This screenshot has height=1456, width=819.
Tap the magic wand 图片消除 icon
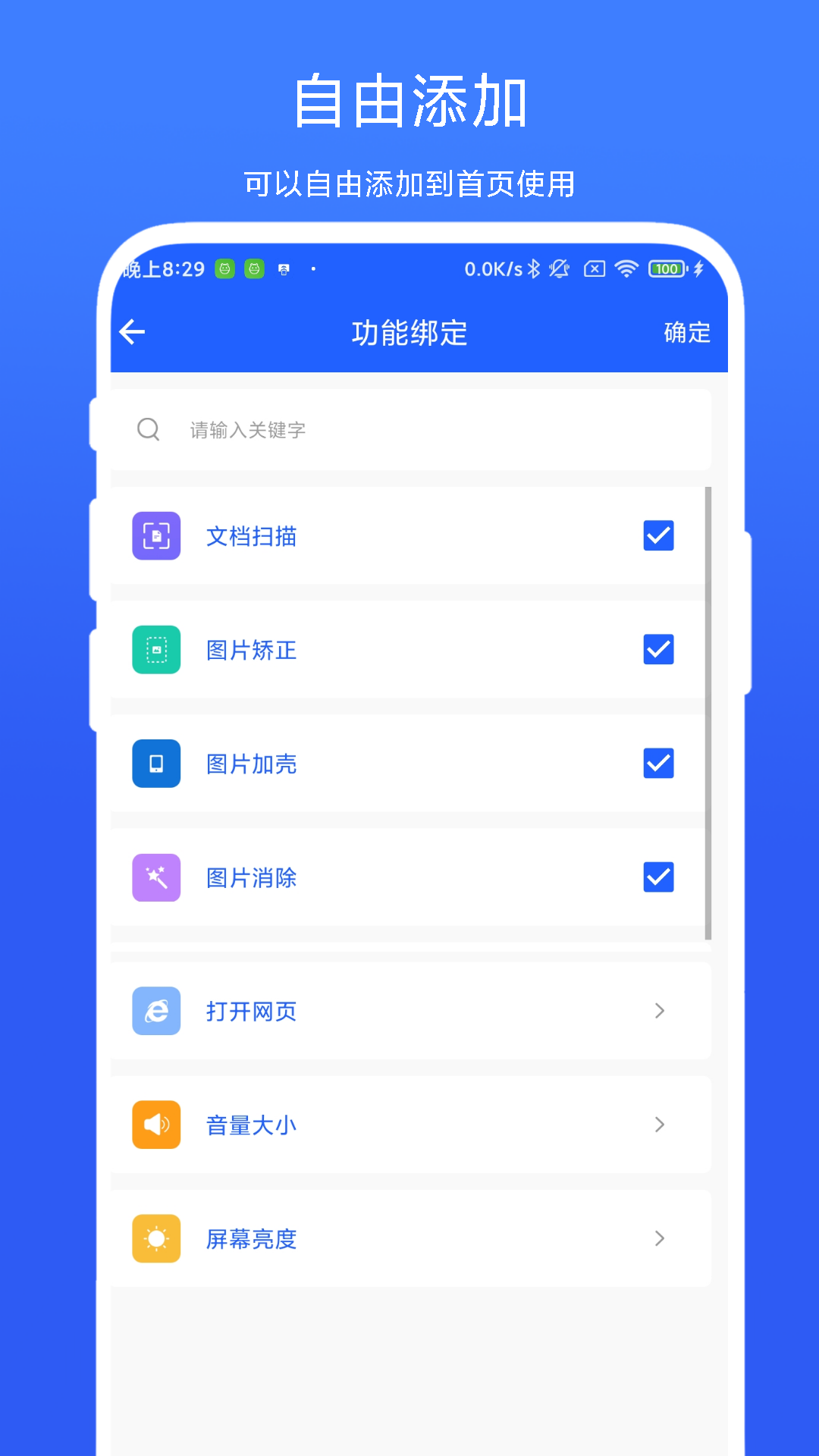click(x=156, y=877)
